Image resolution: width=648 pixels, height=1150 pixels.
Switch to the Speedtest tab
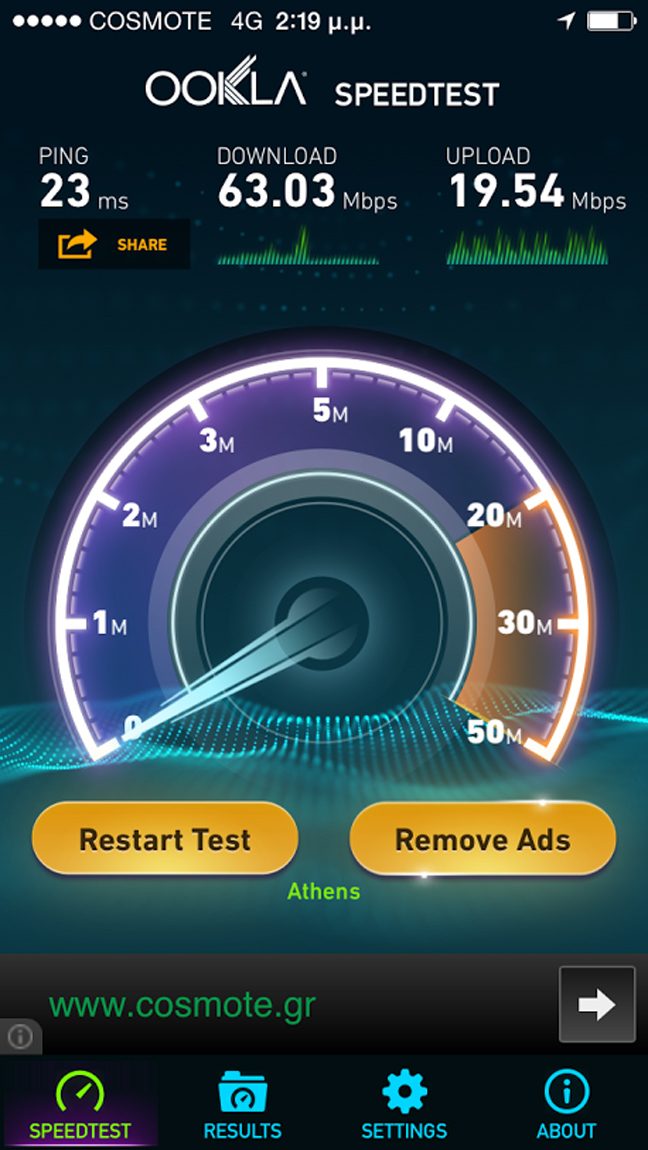(x=80, y=1105)
